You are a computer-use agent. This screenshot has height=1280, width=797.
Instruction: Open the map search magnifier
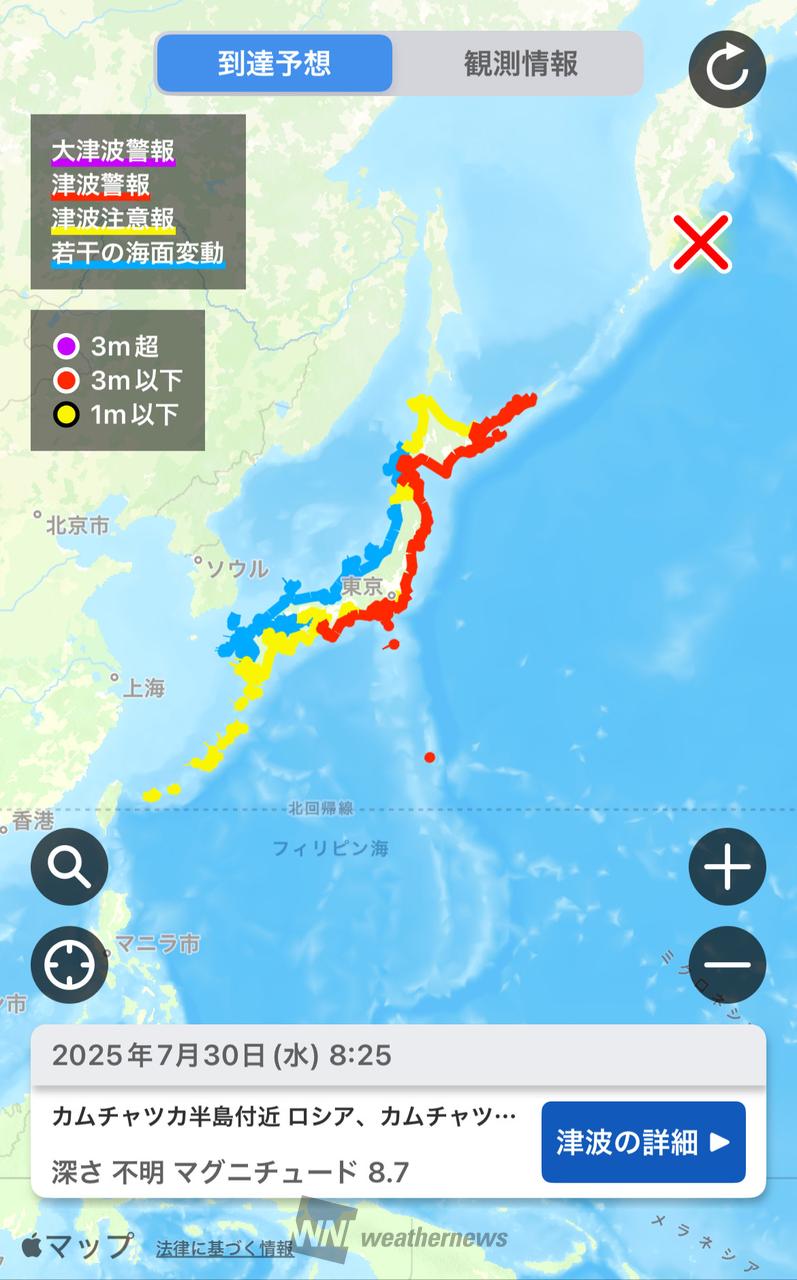coord(69,867)
